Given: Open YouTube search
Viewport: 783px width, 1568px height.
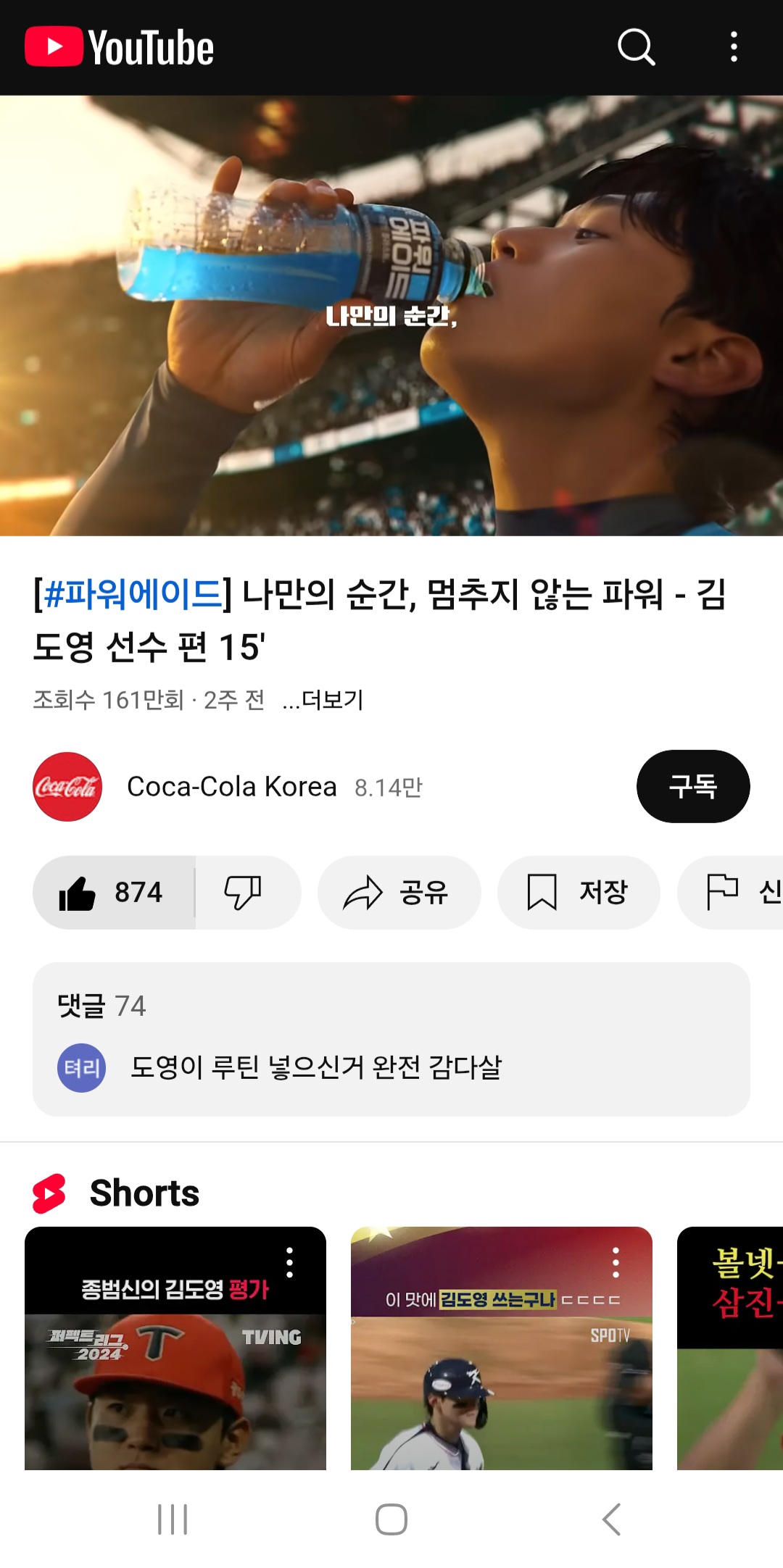Looking at the screenshot, I should (x=636, y=48).
